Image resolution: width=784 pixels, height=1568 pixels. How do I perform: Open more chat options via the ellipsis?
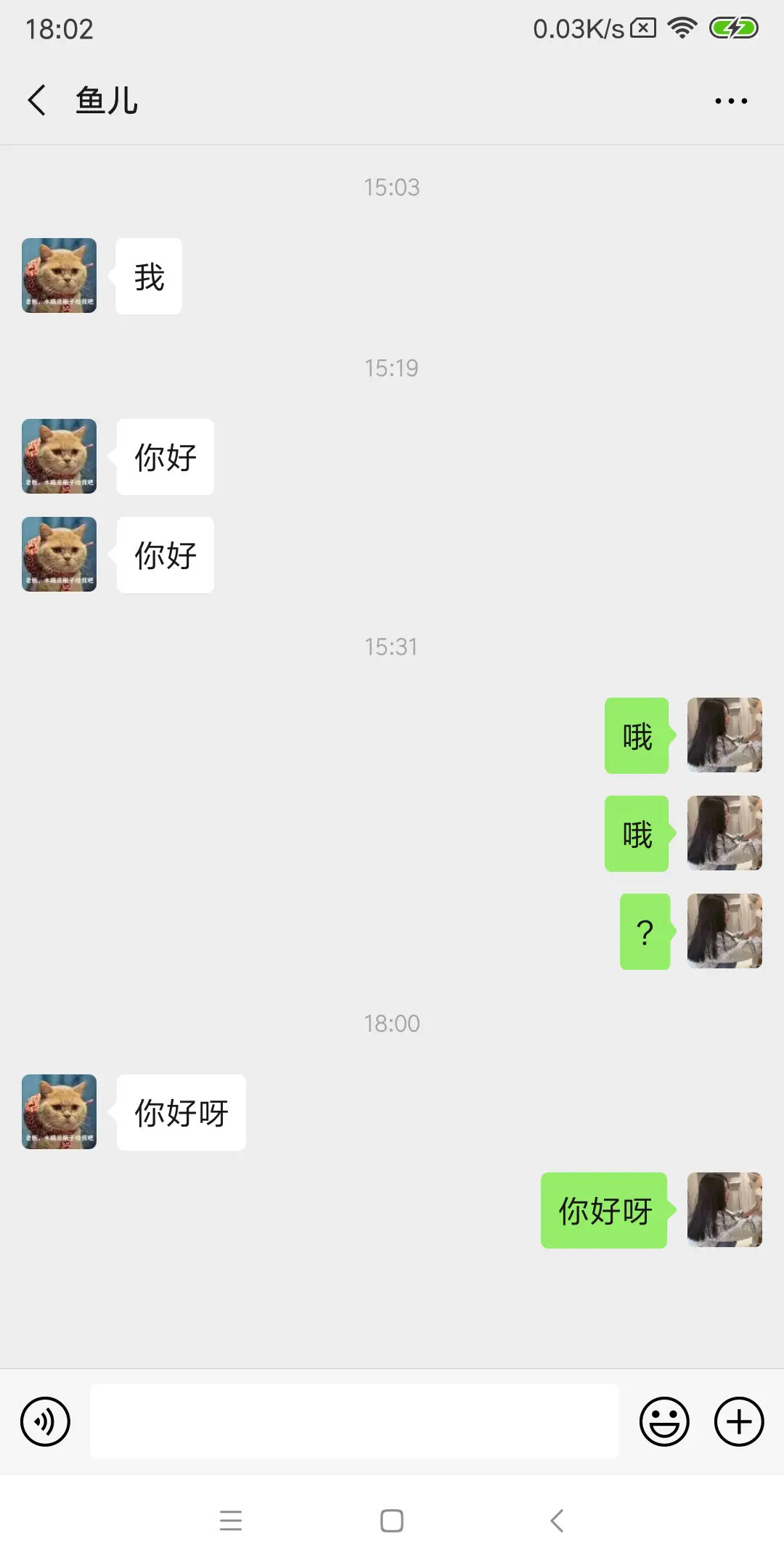(731, 99)
